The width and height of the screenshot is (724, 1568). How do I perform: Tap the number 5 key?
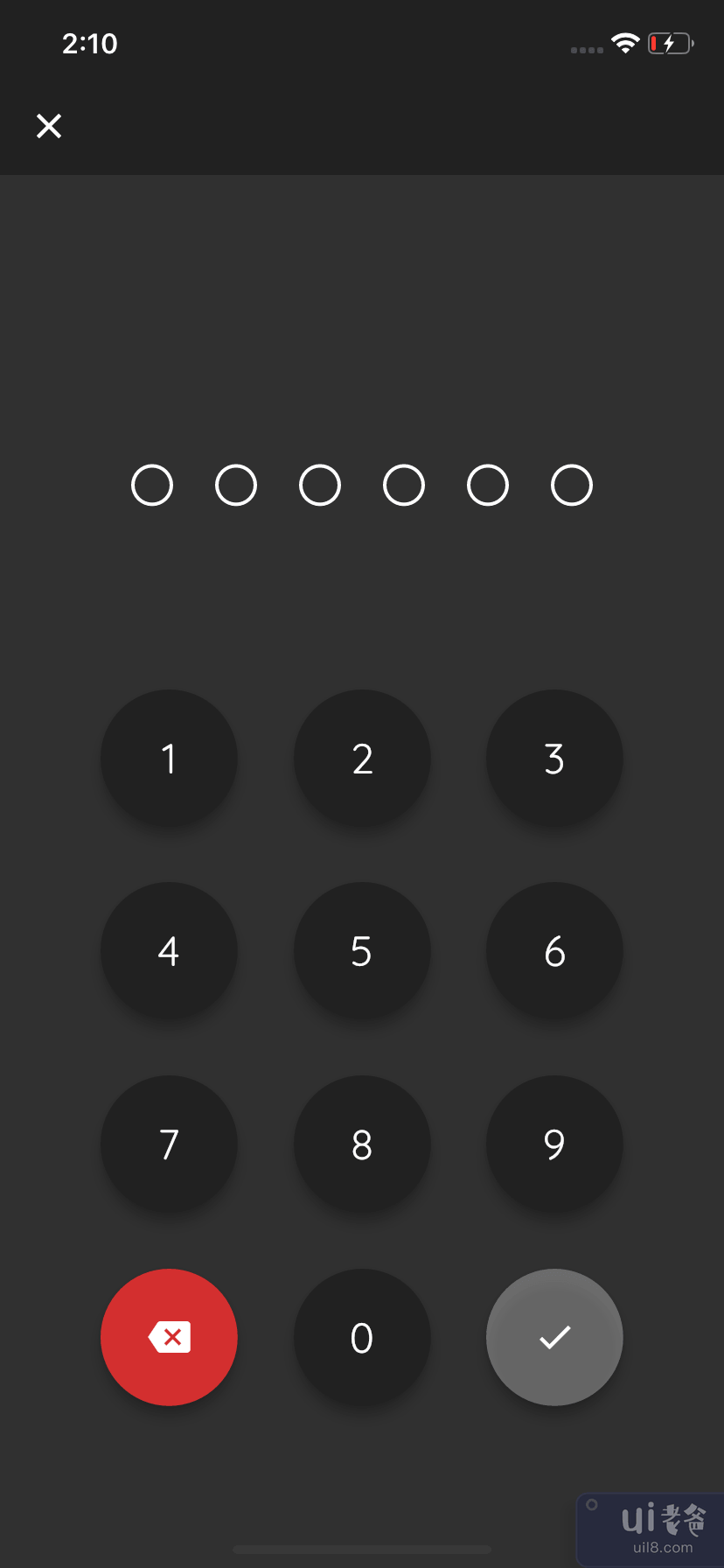362,950
